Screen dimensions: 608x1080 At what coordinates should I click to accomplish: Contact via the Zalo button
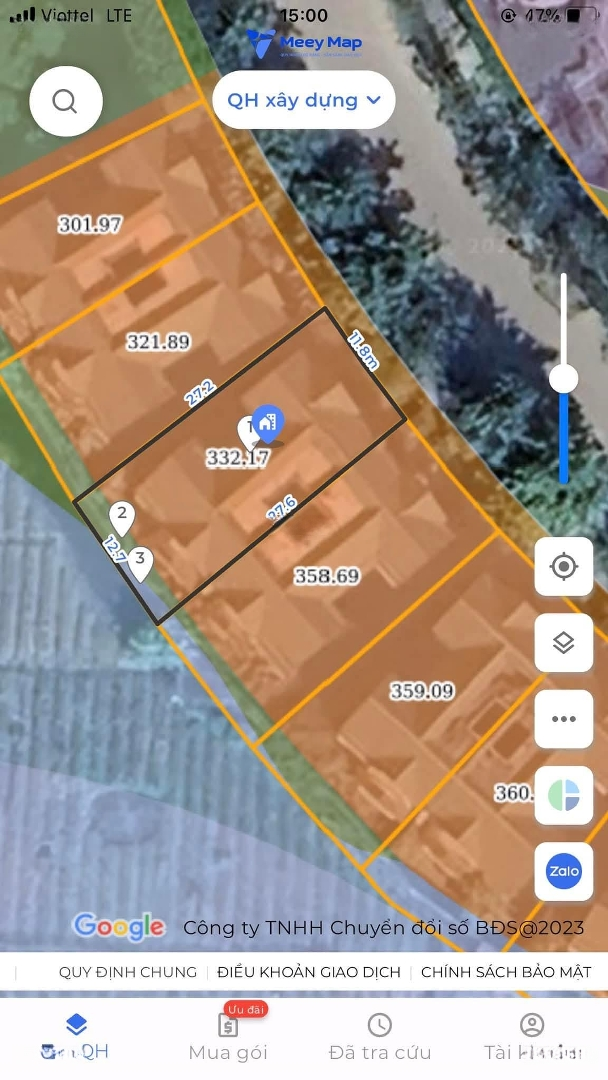[564, 871]
